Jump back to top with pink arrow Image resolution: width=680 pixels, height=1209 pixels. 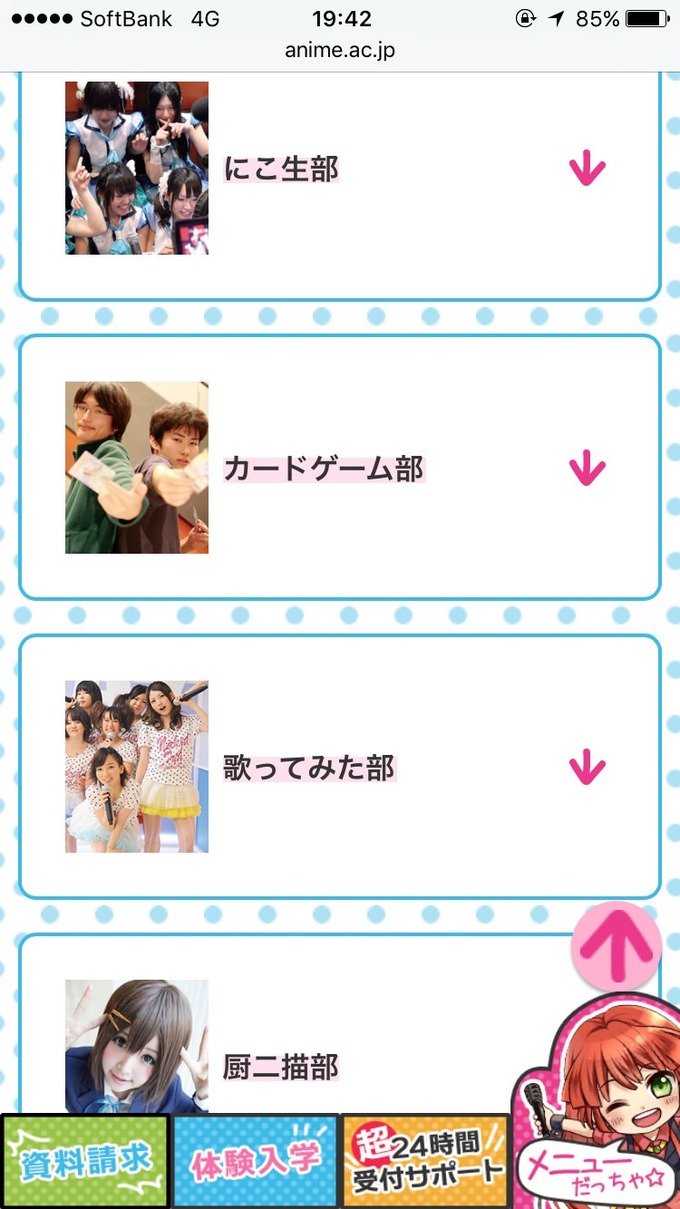click(x=616, y=946)
